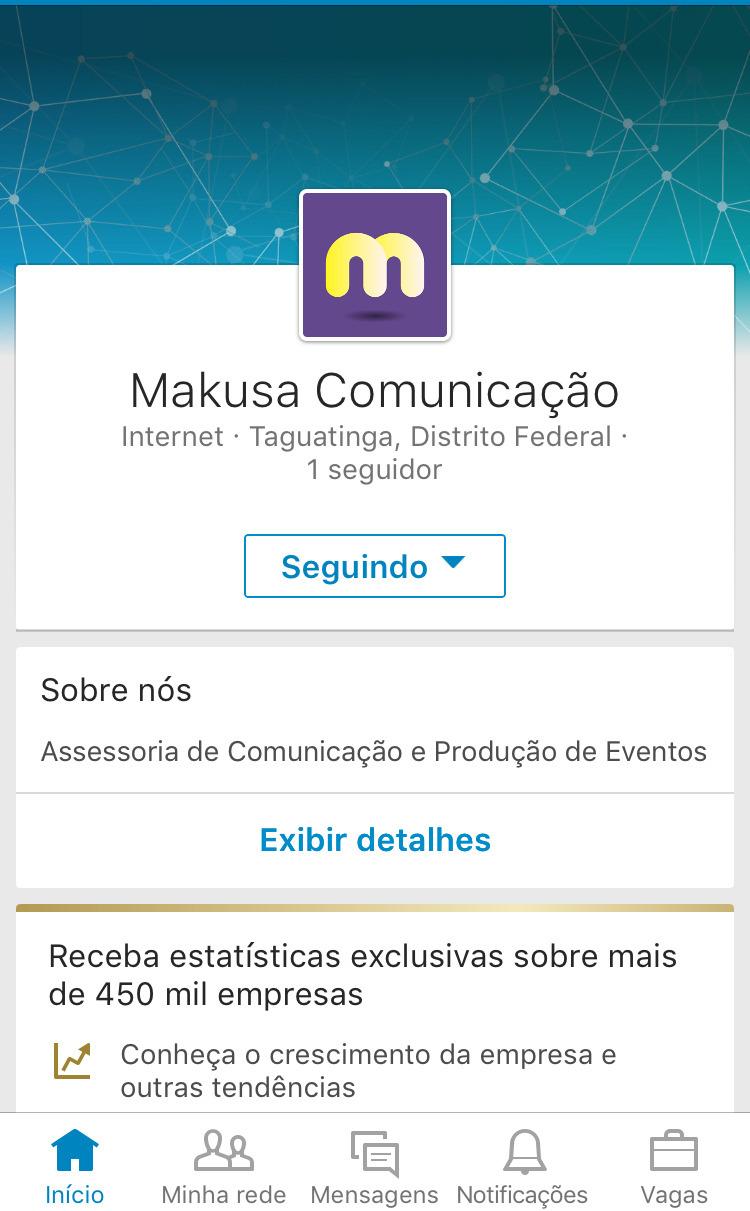Tap the Exibir detalhes link
Viewport: 750px width, 1211px height.
click(x=375, y=840)
